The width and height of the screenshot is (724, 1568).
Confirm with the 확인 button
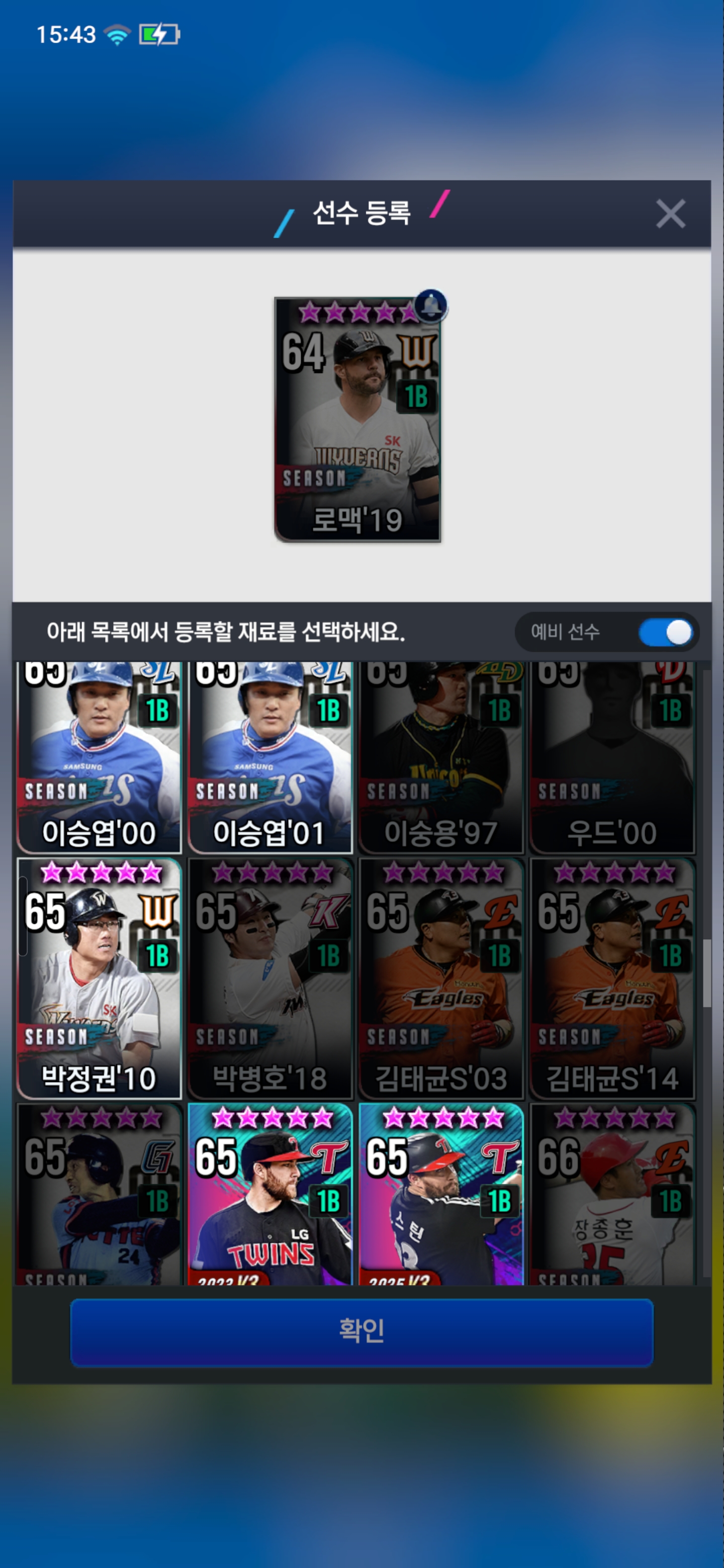click(361, 1331)
